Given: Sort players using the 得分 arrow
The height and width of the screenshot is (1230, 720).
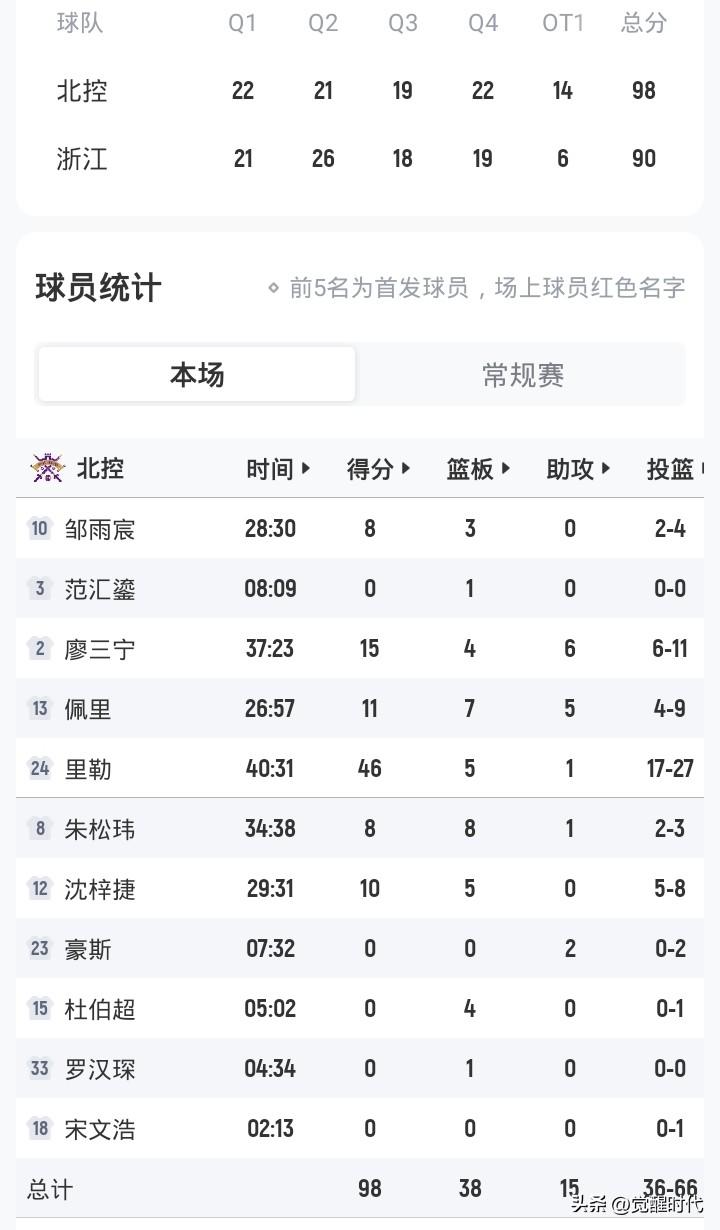Looking at the screenshot, I should 406,469.
